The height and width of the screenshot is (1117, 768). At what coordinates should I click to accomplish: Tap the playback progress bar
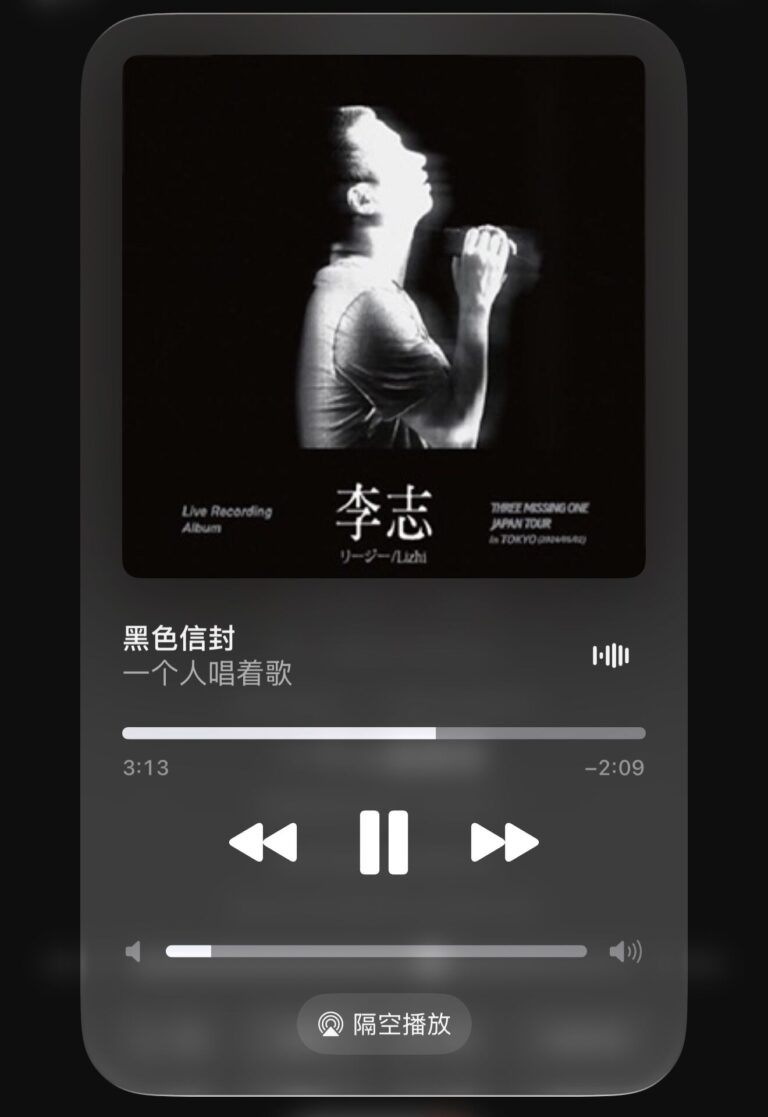[x=384, y=733]
